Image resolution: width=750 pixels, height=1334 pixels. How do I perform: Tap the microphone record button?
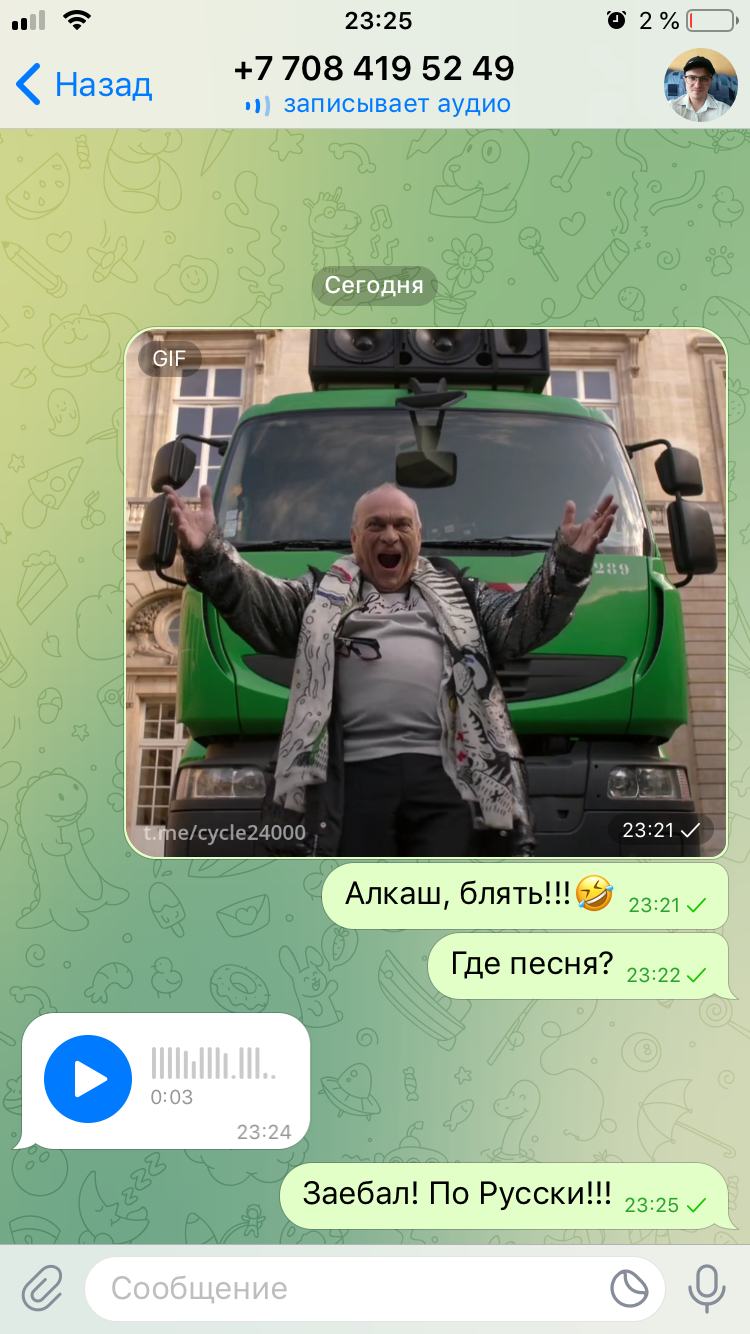[707, 1288]
